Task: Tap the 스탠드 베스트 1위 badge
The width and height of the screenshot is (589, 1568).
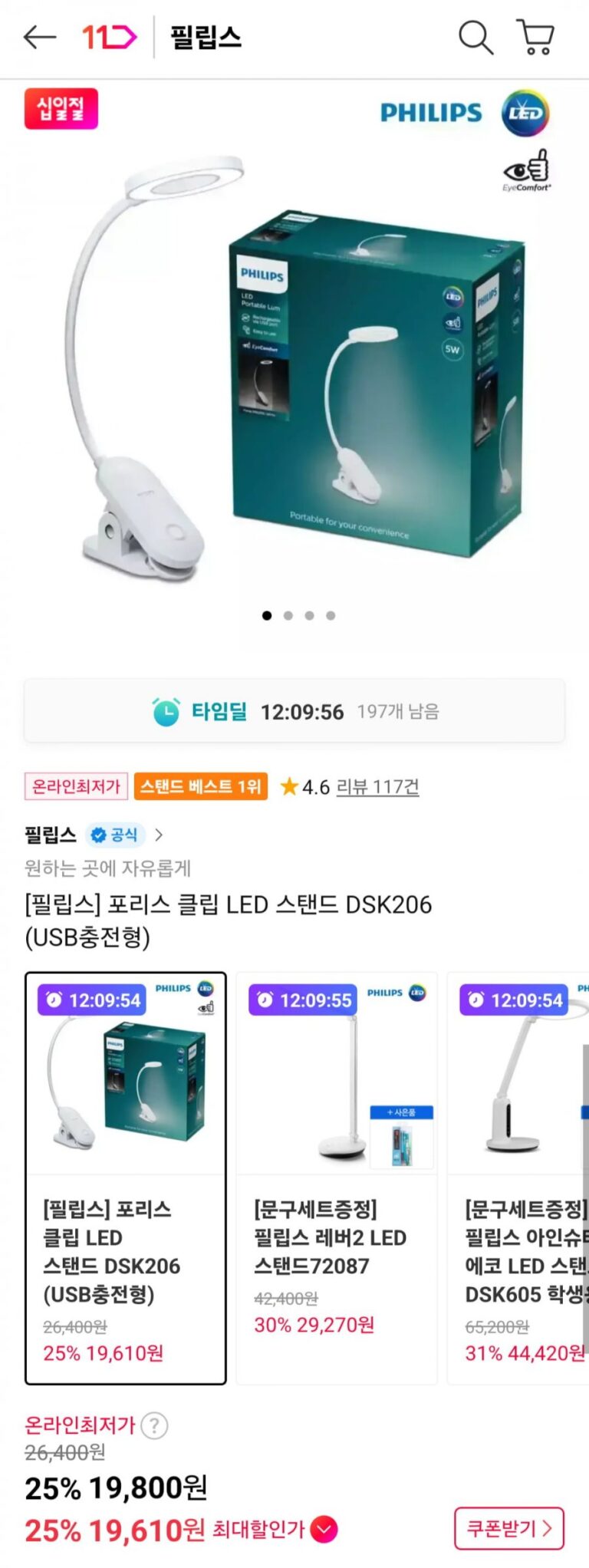Action: (x=201, y=786)
